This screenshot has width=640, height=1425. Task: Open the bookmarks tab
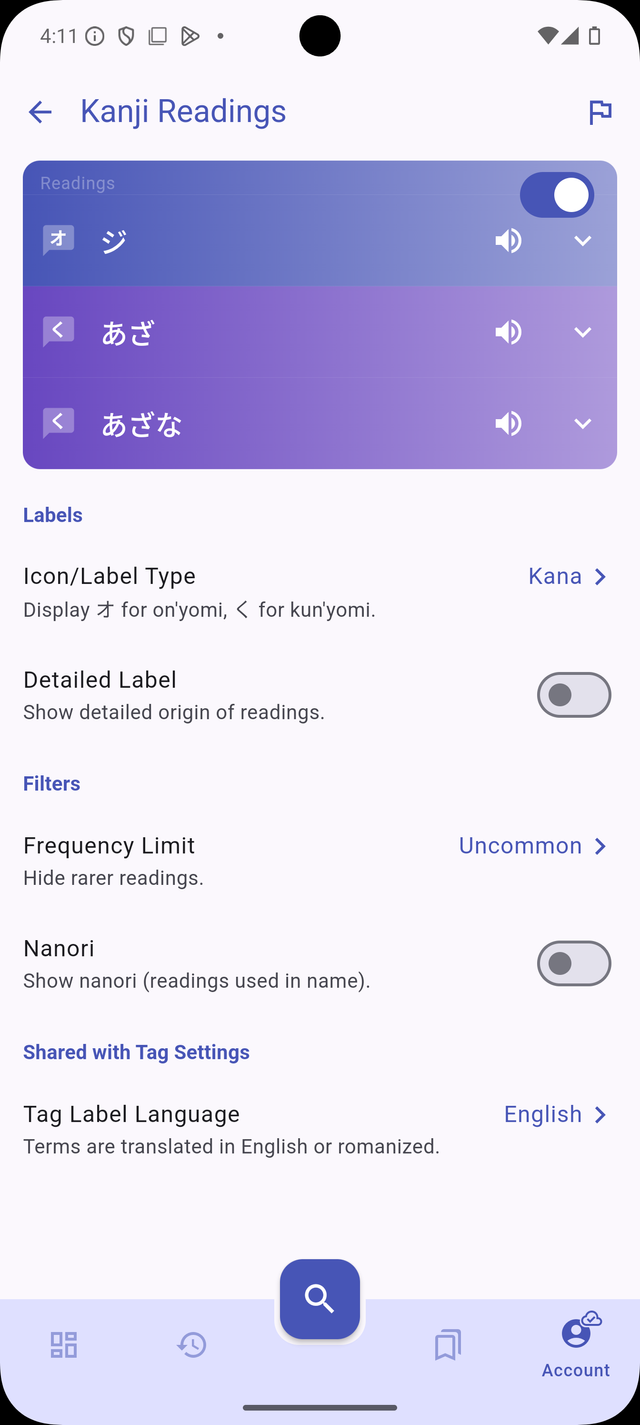pos(448,1345)
